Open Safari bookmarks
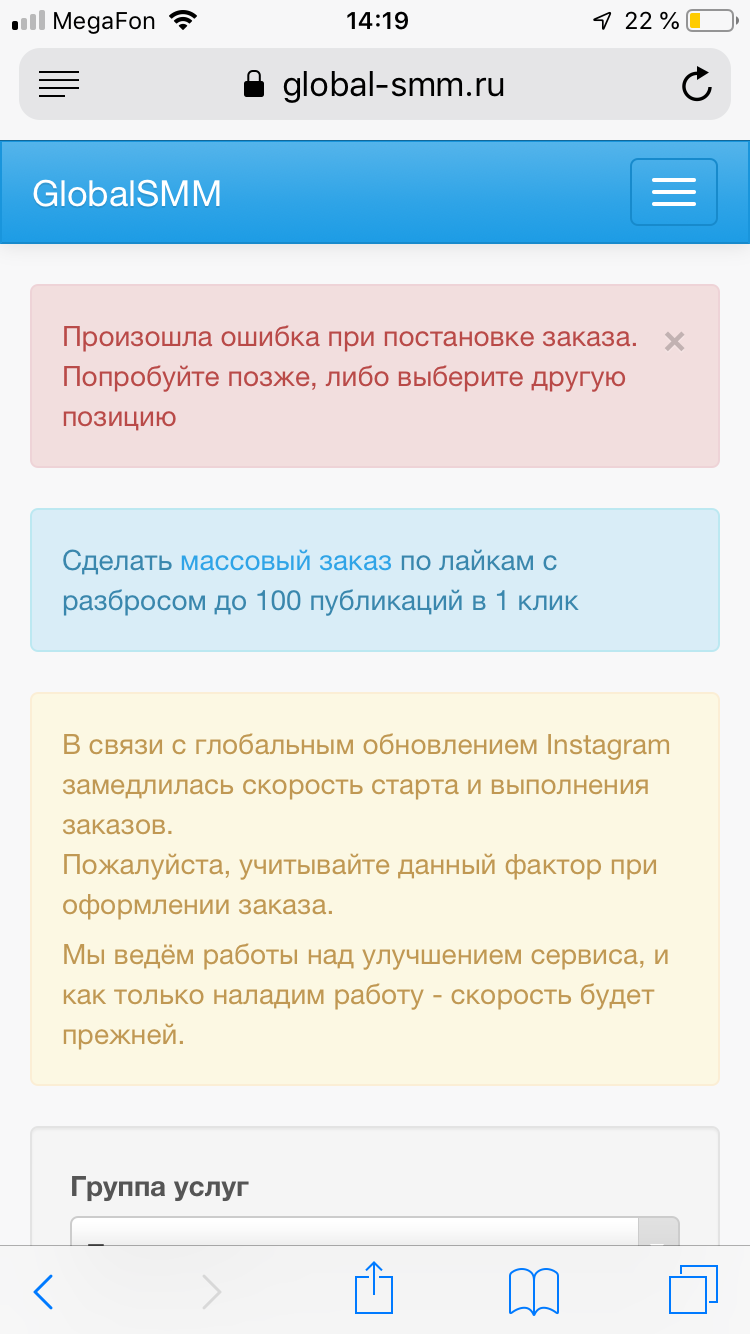 (x=534, y=1291)
